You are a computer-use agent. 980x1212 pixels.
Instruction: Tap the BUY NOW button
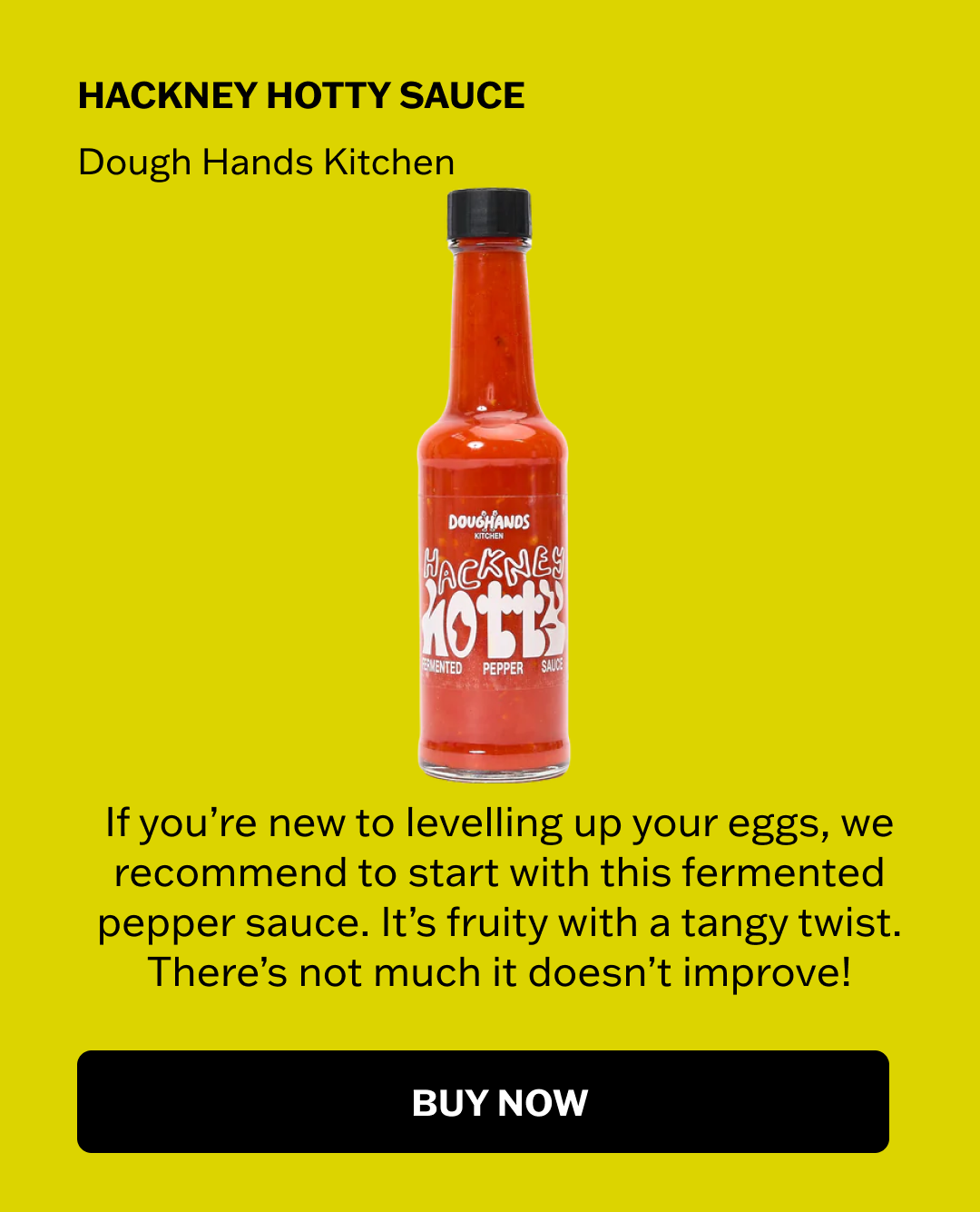[483, 1101]
